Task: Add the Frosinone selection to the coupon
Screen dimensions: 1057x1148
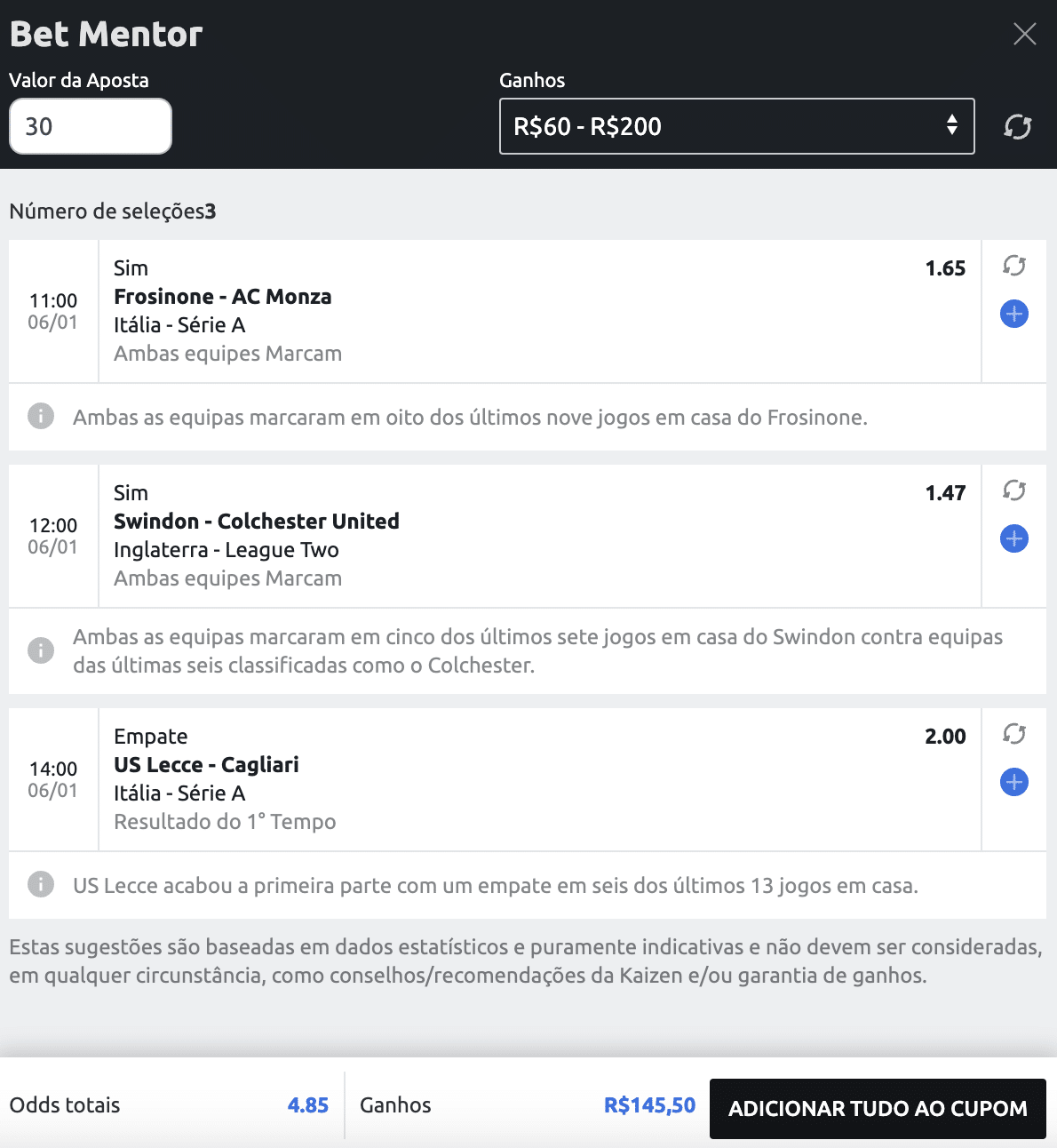Action: click(1013, 314)
